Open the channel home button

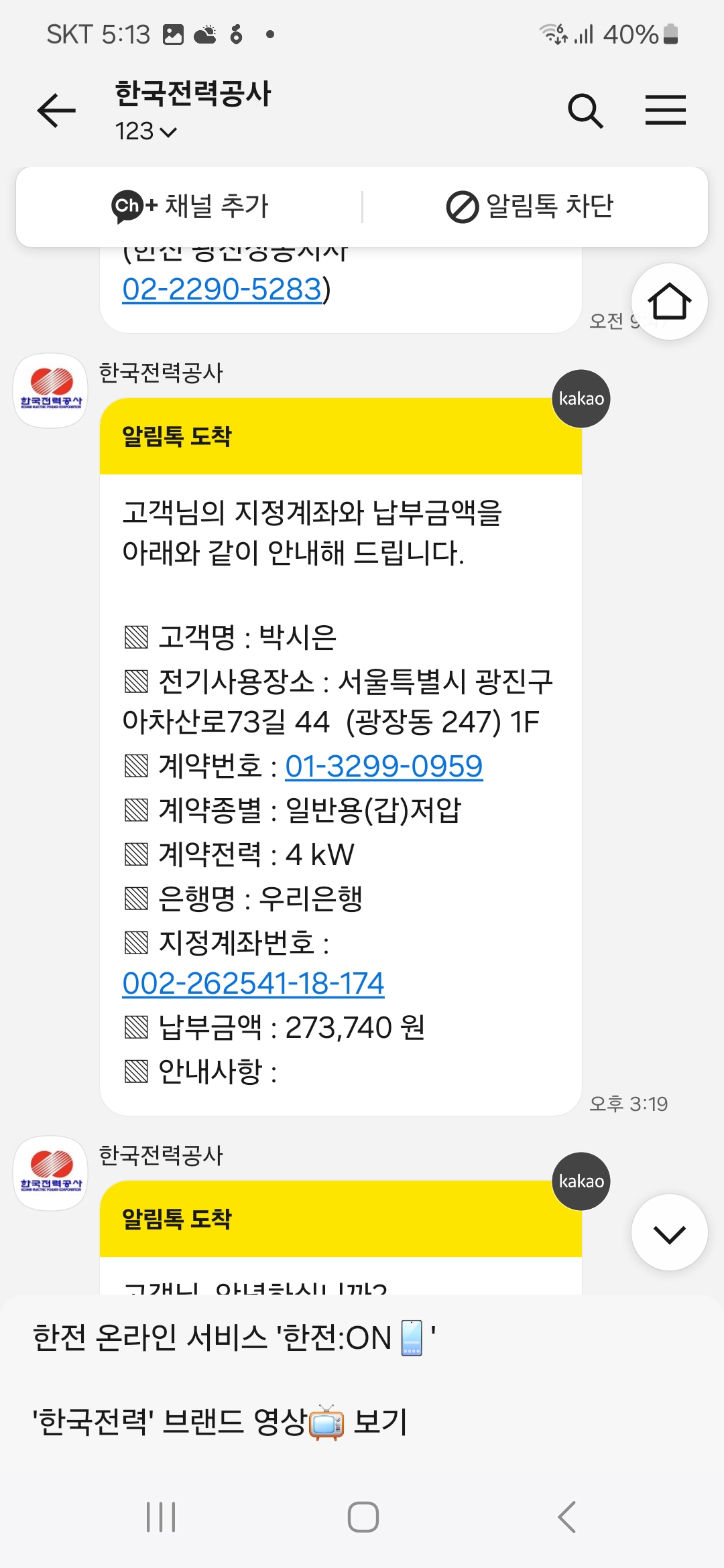coord(669,302)
